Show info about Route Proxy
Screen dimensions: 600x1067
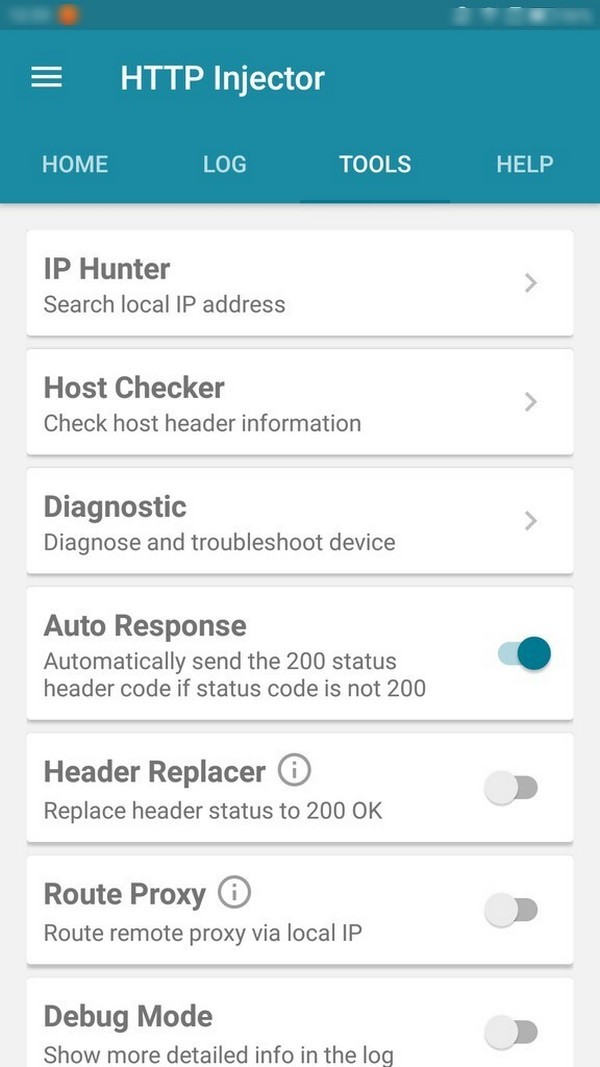tap(235, 893)
